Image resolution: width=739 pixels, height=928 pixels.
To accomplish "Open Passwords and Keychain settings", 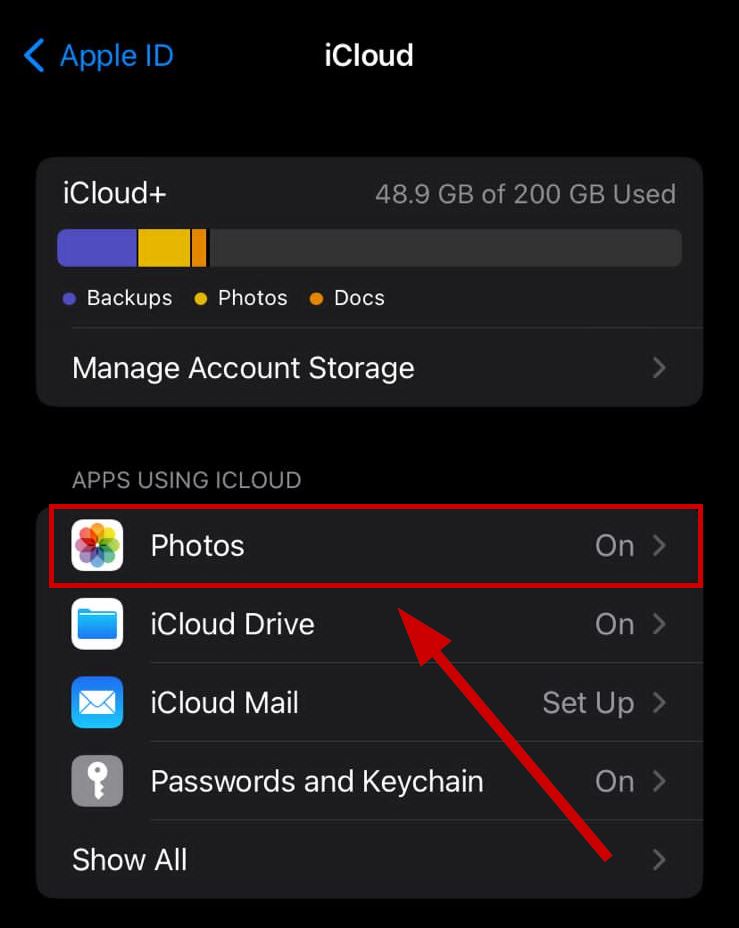I will [x=368, y=781].
